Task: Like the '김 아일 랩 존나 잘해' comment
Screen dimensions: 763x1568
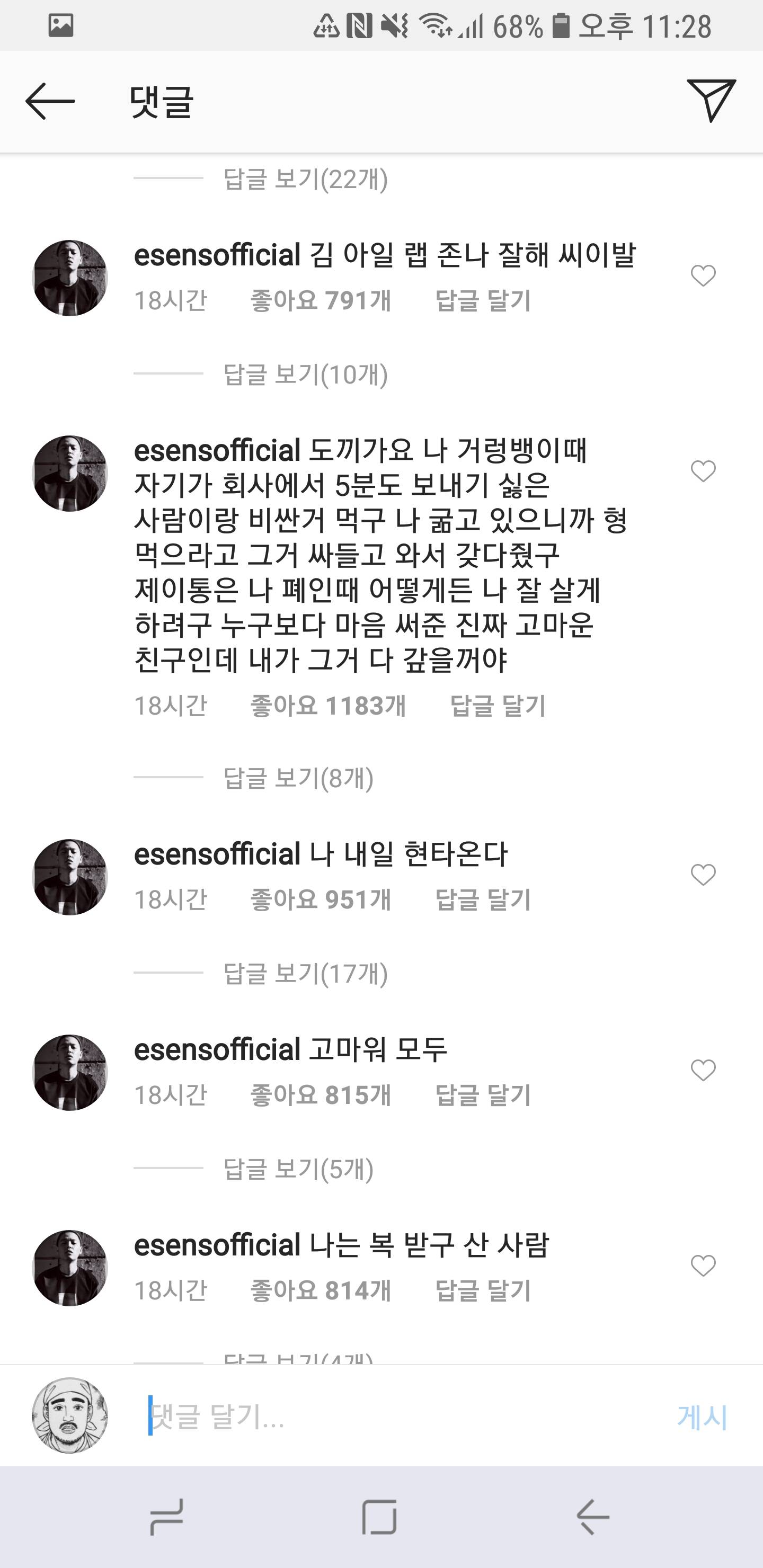Action: coord(703,277)
